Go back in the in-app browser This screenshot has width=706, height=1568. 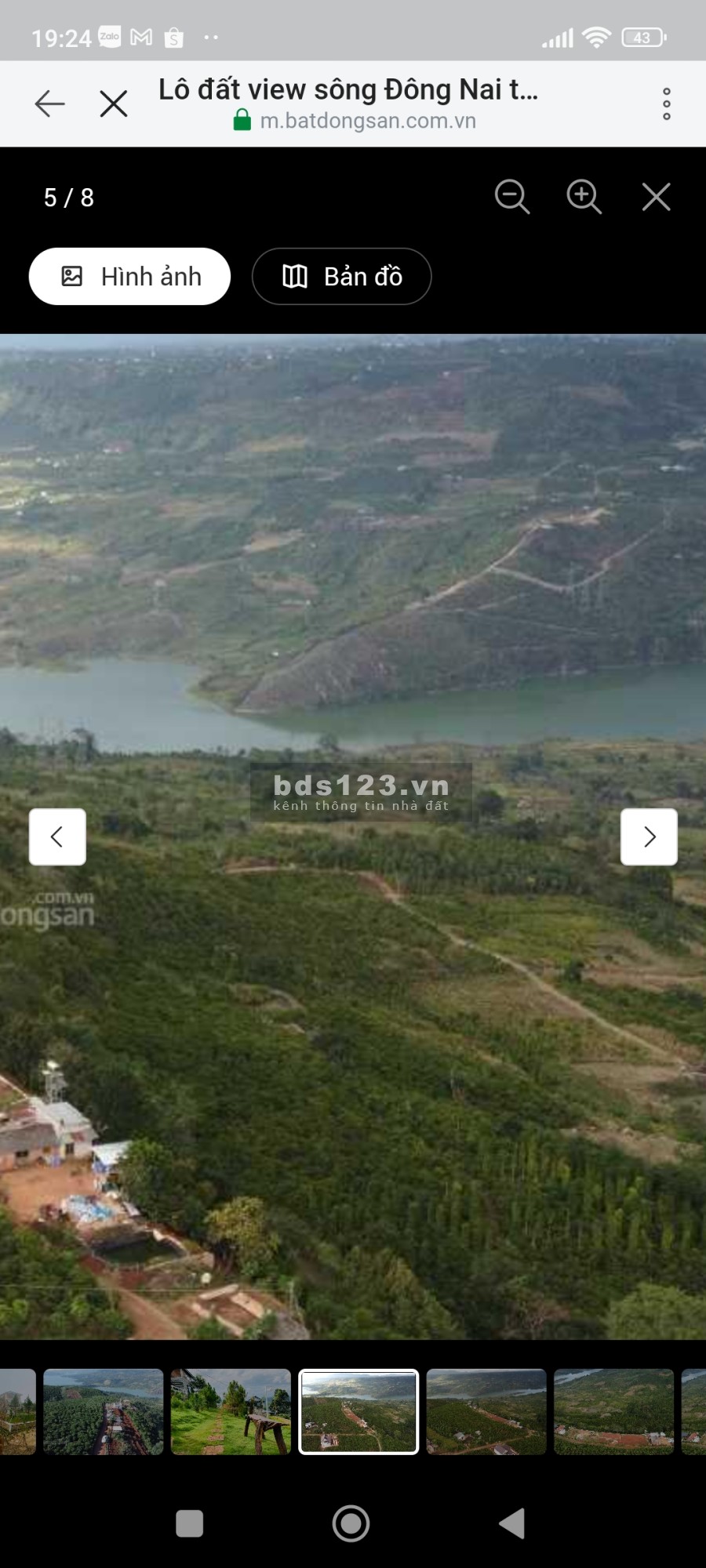coord(49,103)
